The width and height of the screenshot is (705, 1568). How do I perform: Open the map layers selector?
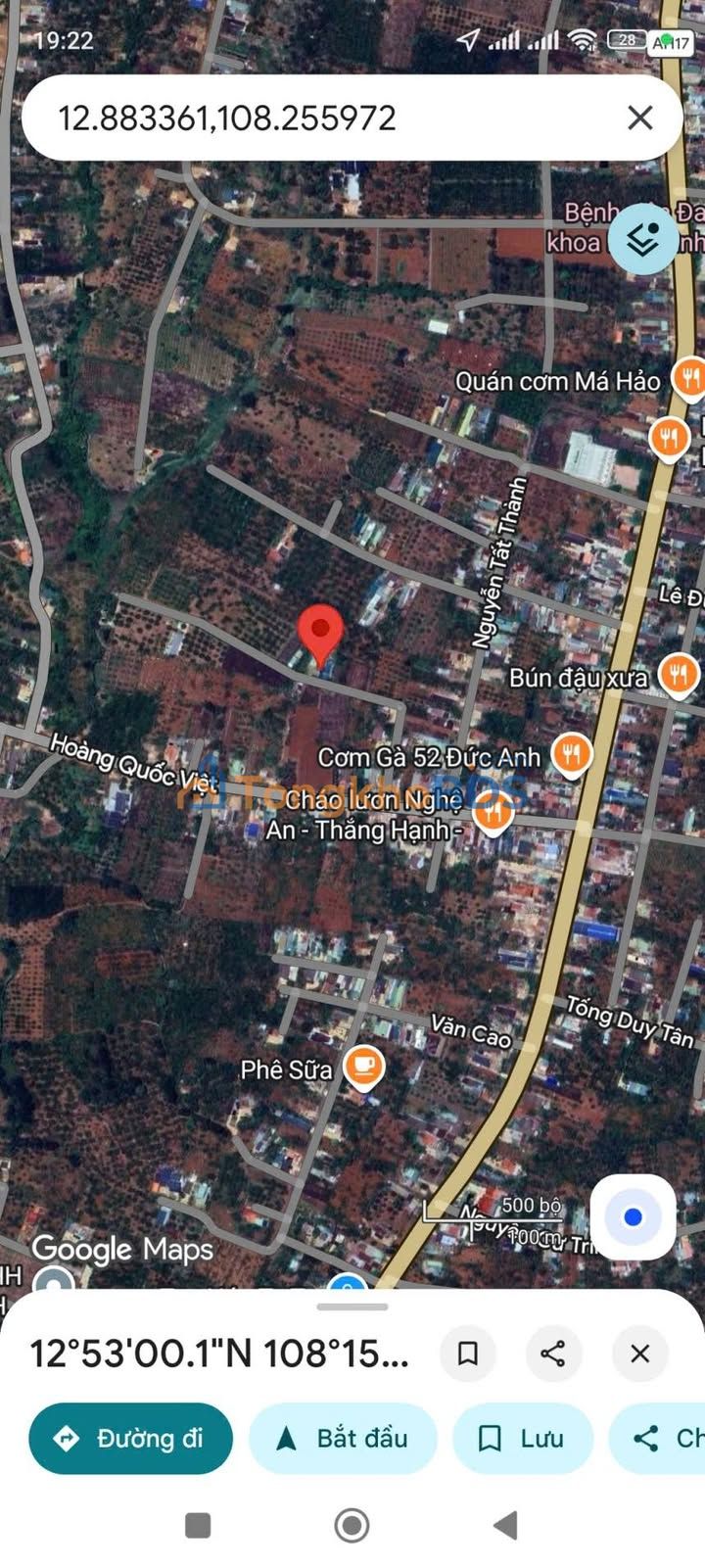pyautogui.click(x=642, y=239)
